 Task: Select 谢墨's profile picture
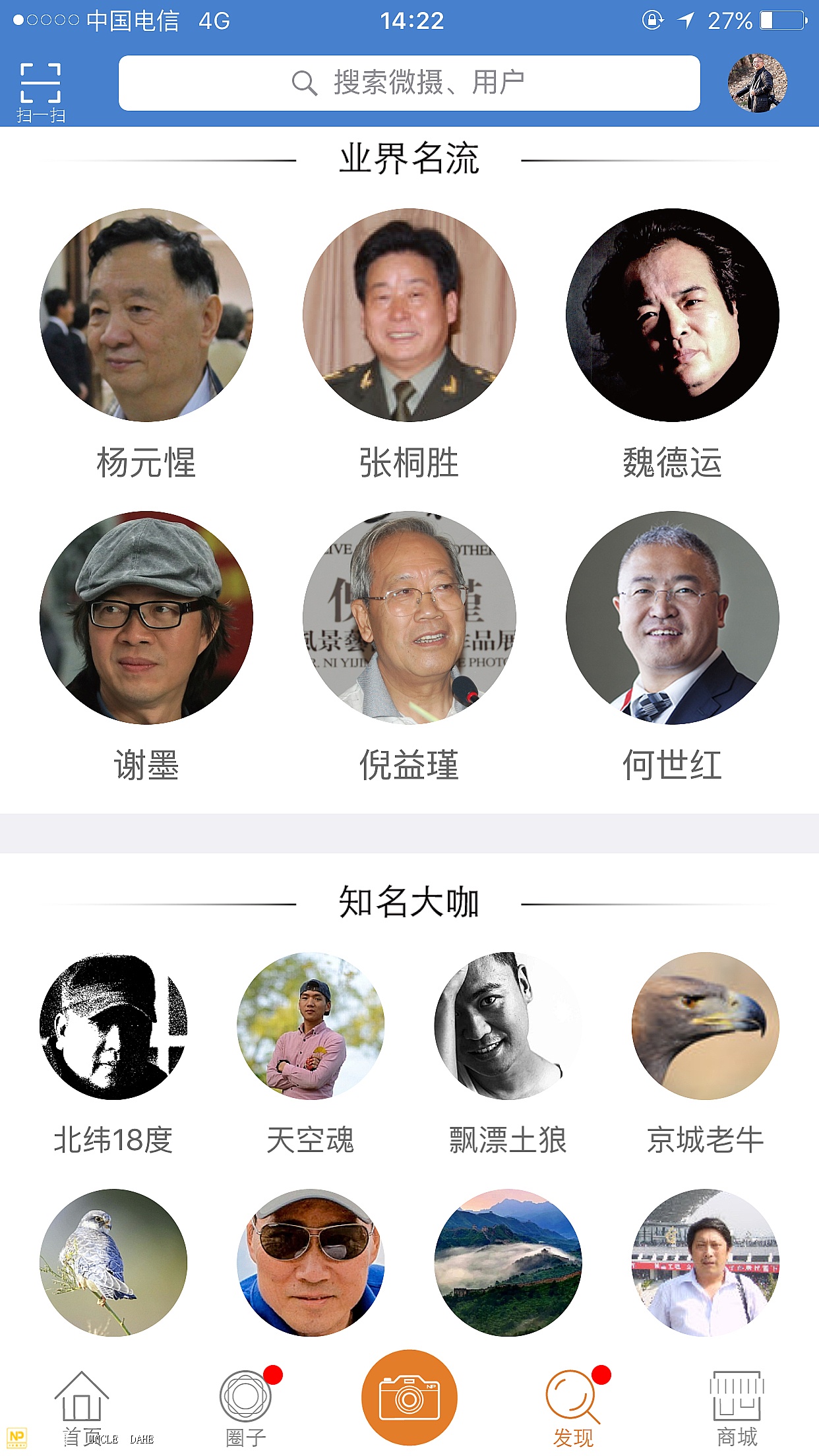[146, 618]
